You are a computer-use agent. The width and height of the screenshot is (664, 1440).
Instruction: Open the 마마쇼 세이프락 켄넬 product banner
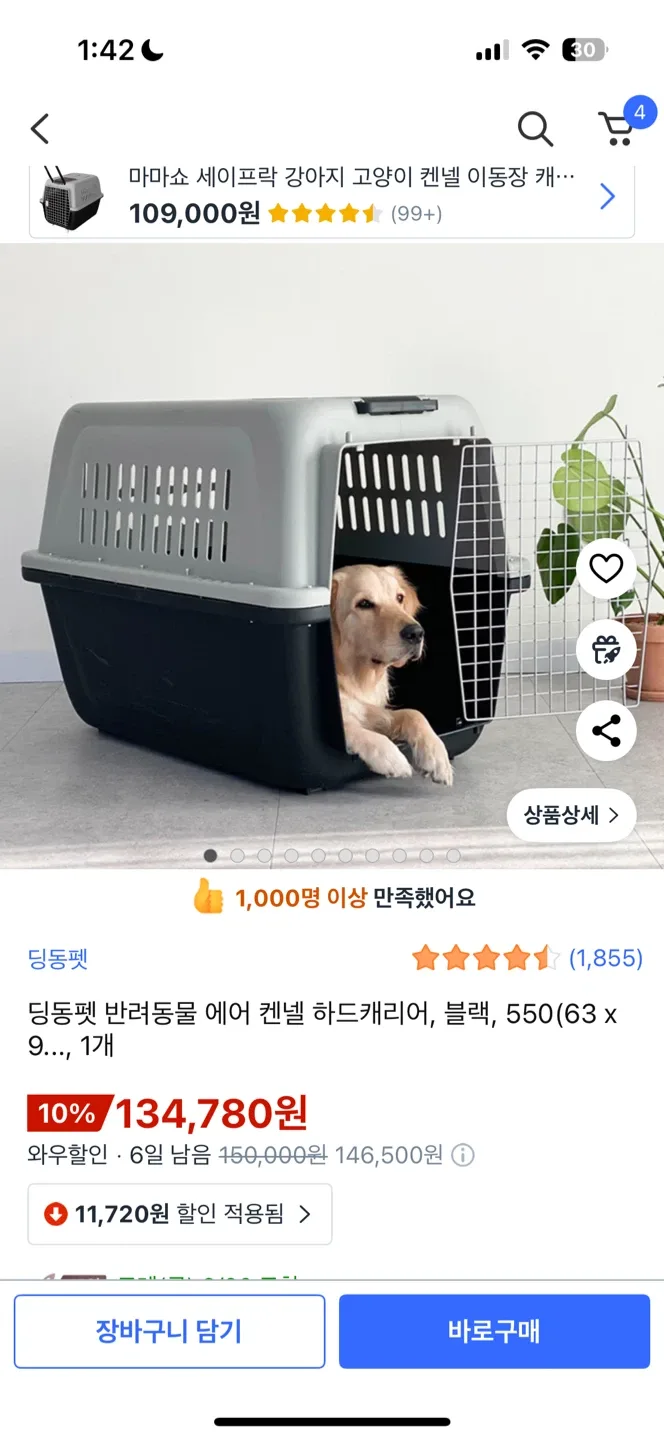pyautogui.click(x=332, y=196)
